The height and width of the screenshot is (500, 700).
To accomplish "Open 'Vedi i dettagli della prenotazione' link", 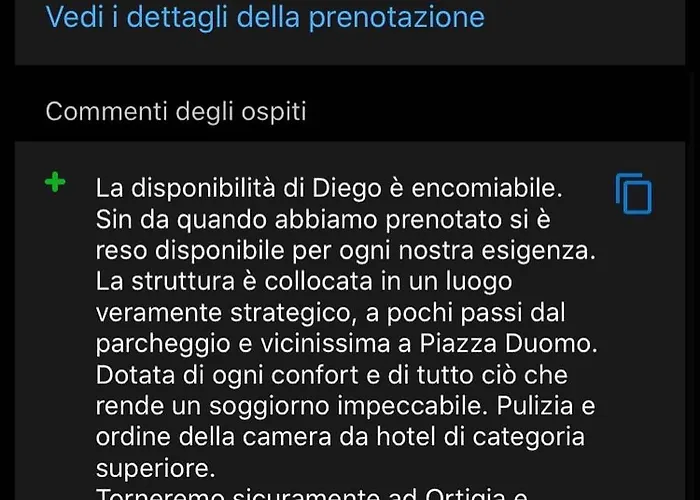I will (265, 17).
